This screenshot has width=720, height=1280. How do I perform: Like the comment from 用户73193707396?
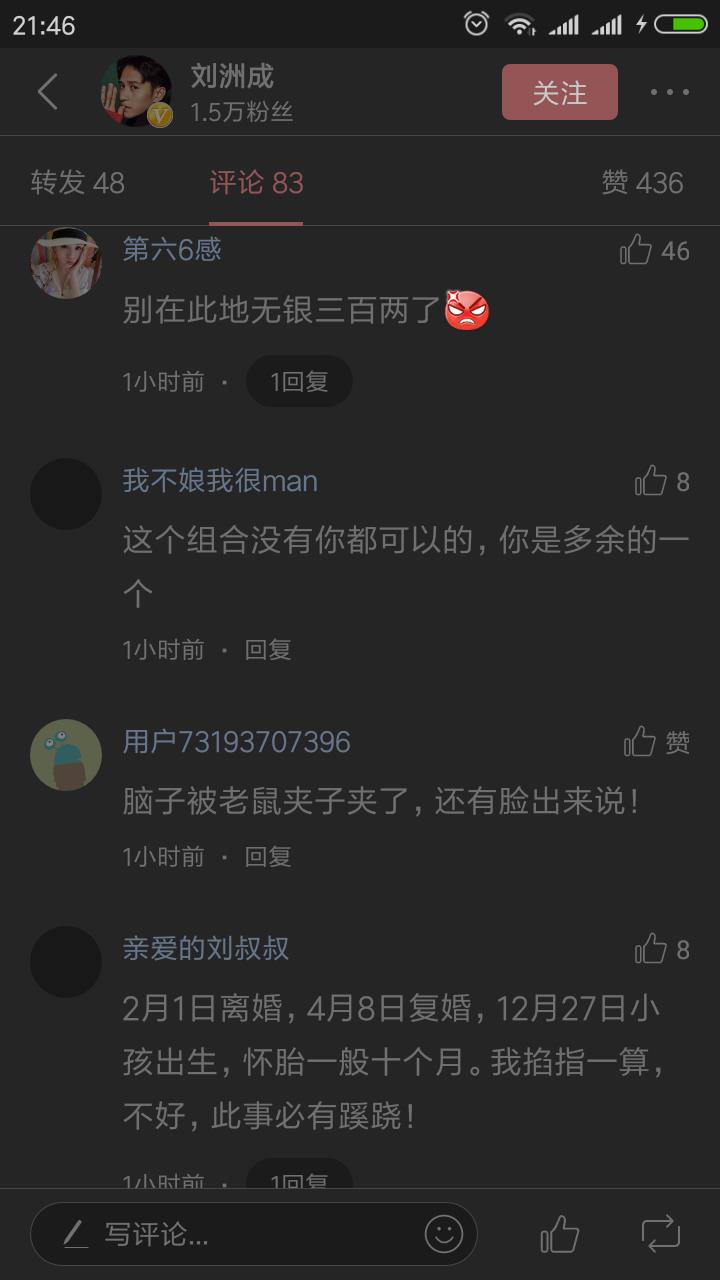641,742
